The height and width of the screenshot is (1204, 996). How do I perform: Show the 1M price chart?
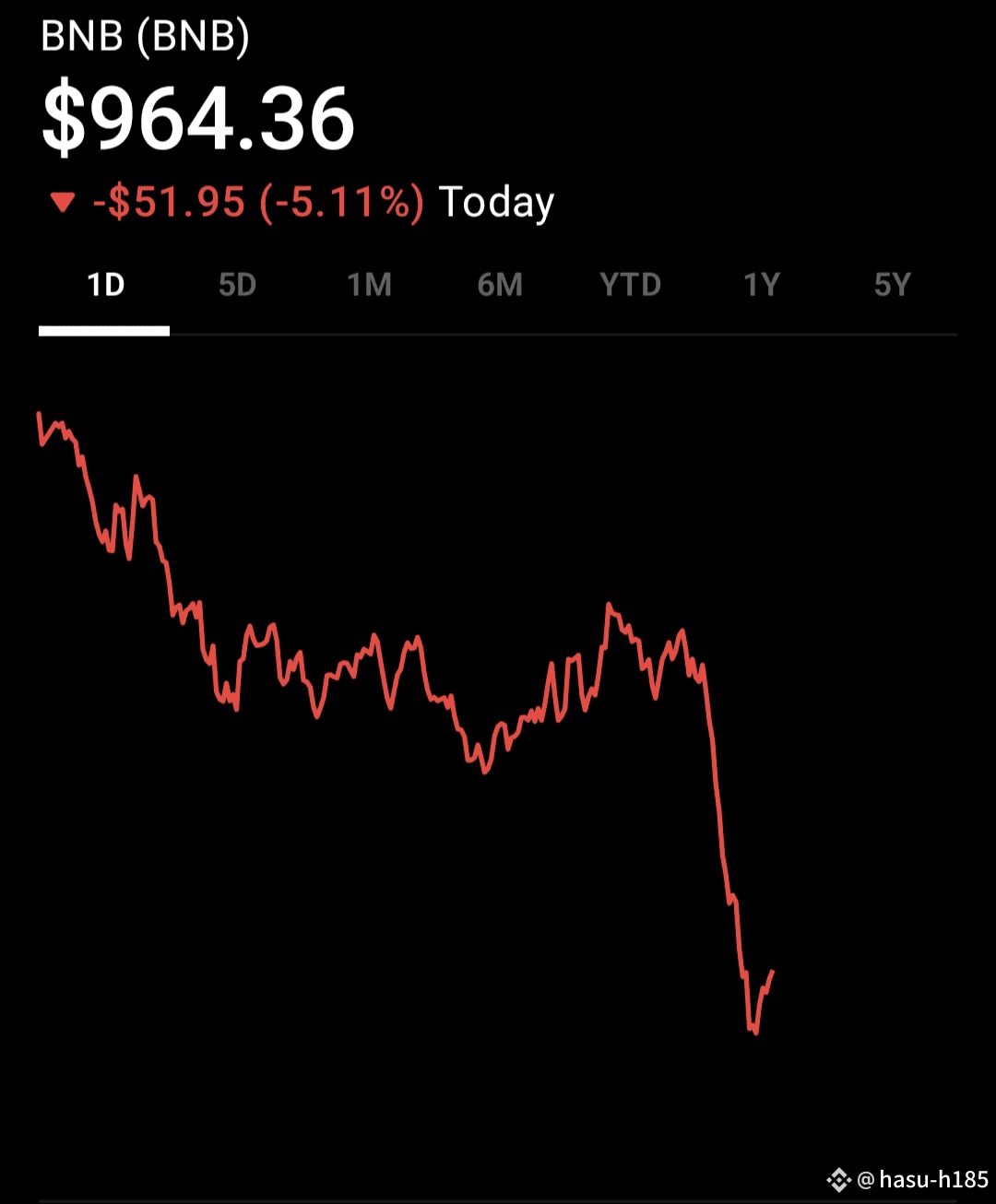point(369,285)
